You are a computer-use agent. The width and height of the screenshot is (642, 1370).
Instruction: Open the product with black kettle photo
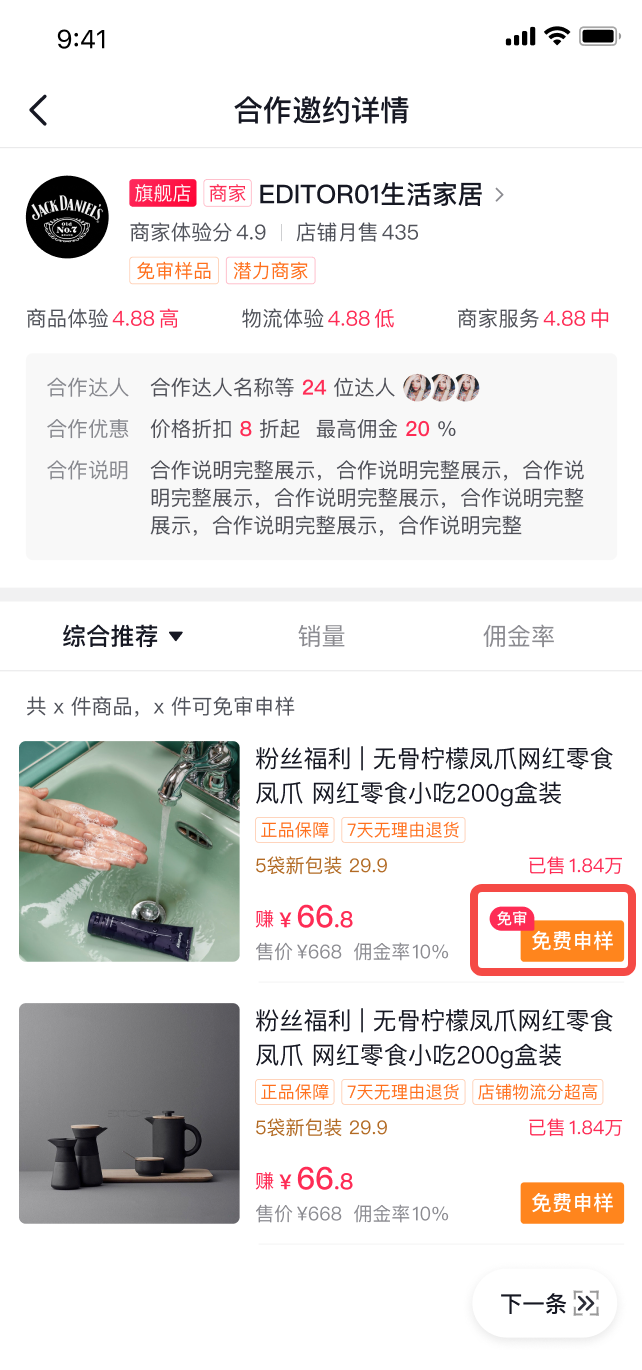click(129, 1113)
